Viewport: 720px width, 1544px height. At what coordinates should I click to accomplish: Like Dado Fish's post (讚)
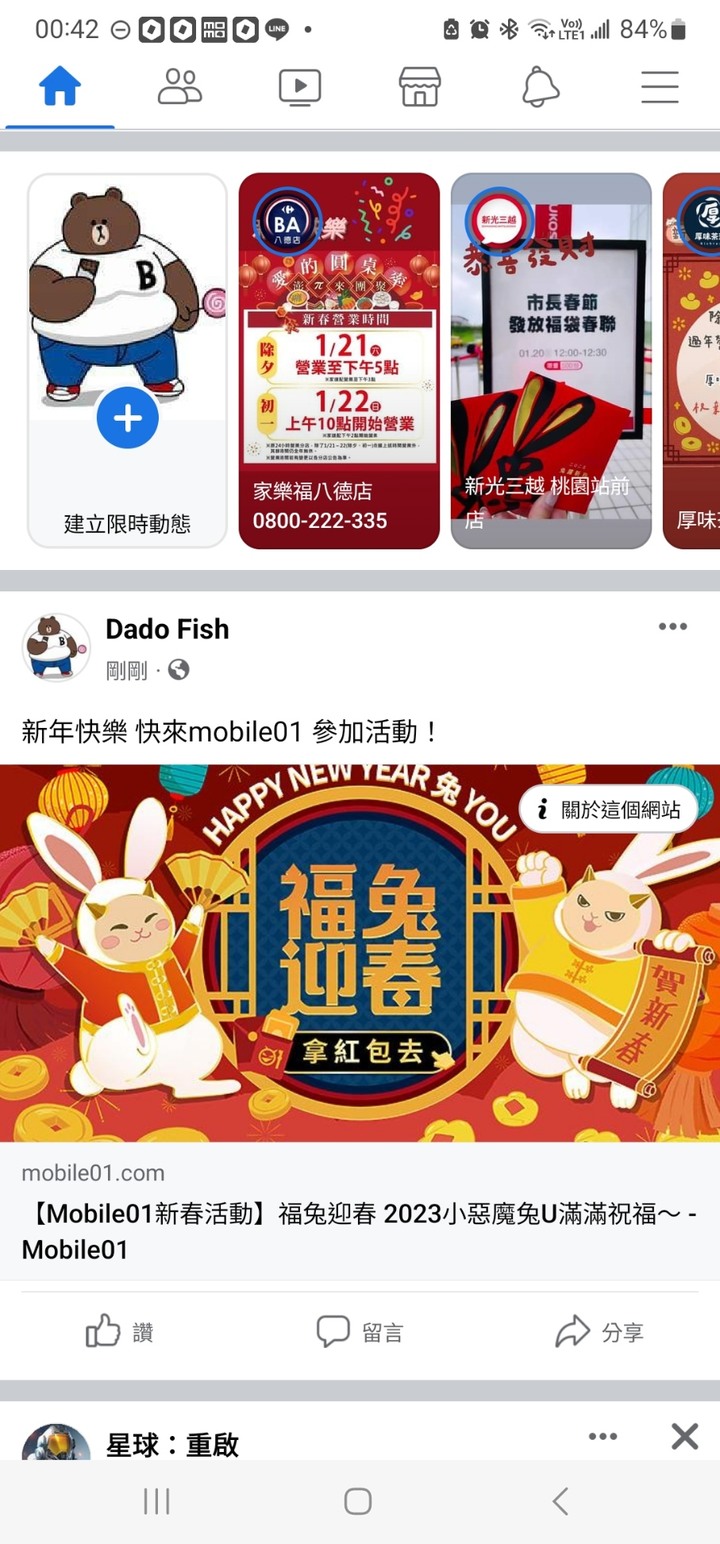click(x=120, y=1332)
